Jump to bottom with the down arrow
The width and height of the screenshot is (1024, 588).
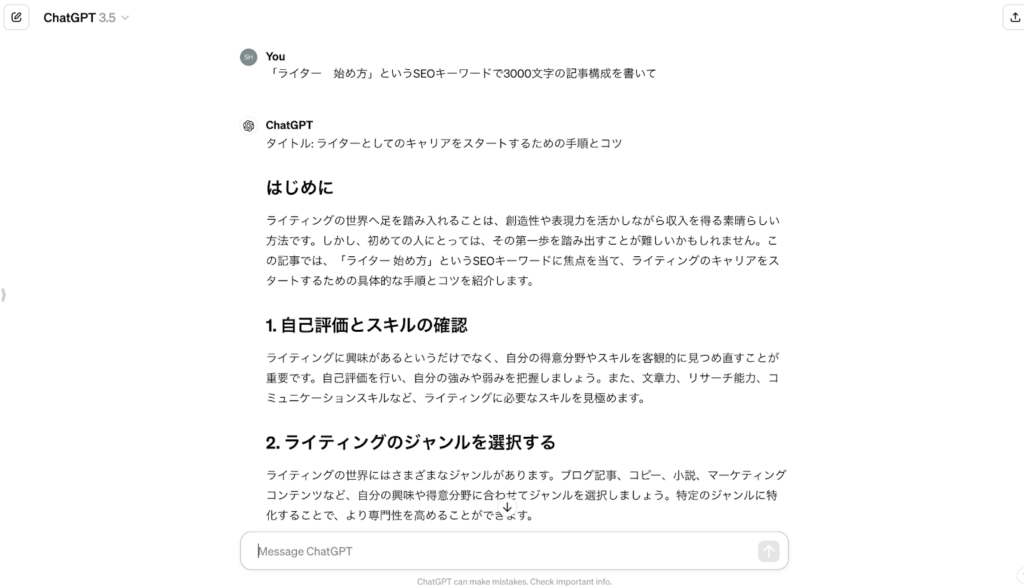point(507,508)
